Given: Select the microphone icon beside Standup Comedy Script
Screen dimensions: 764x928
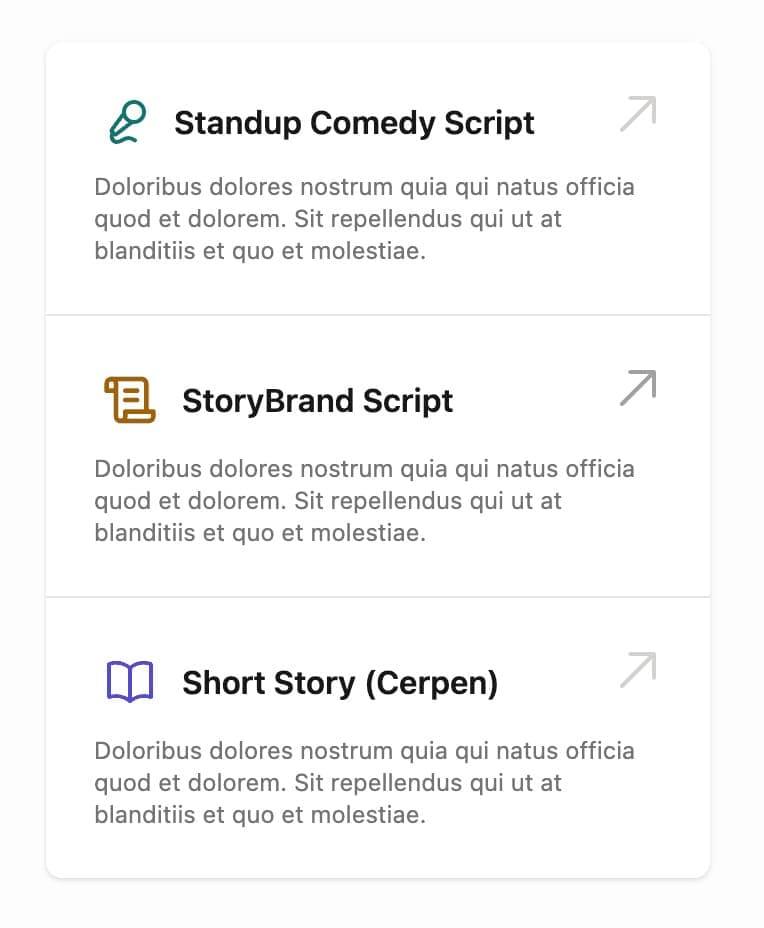Looking at the screenshot, I should [125, 122].
